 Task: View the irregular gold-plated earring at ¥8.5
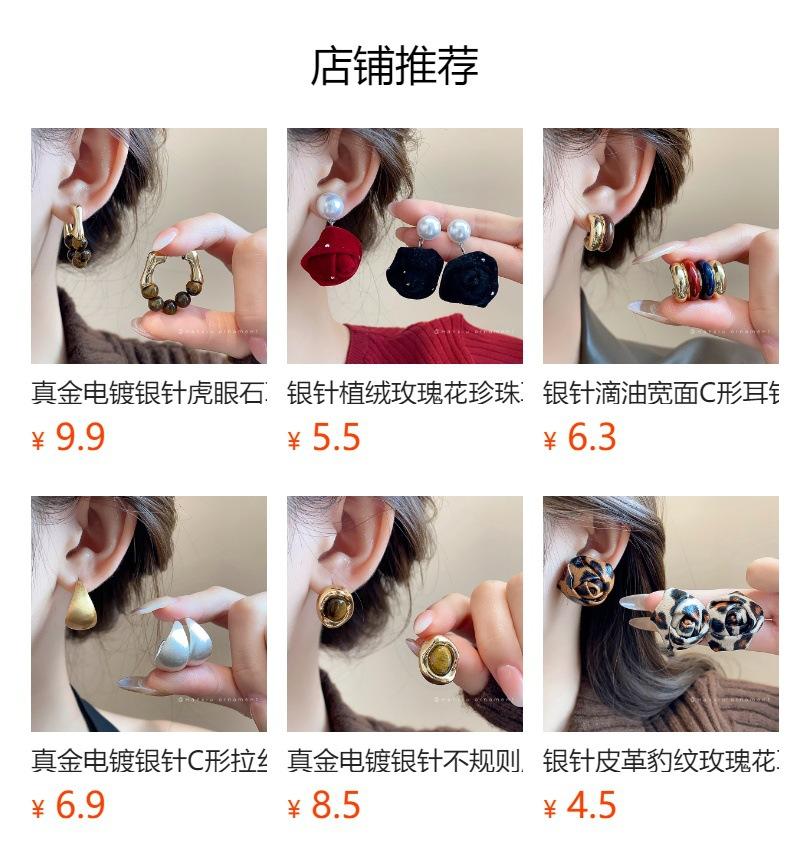[405, 614]
